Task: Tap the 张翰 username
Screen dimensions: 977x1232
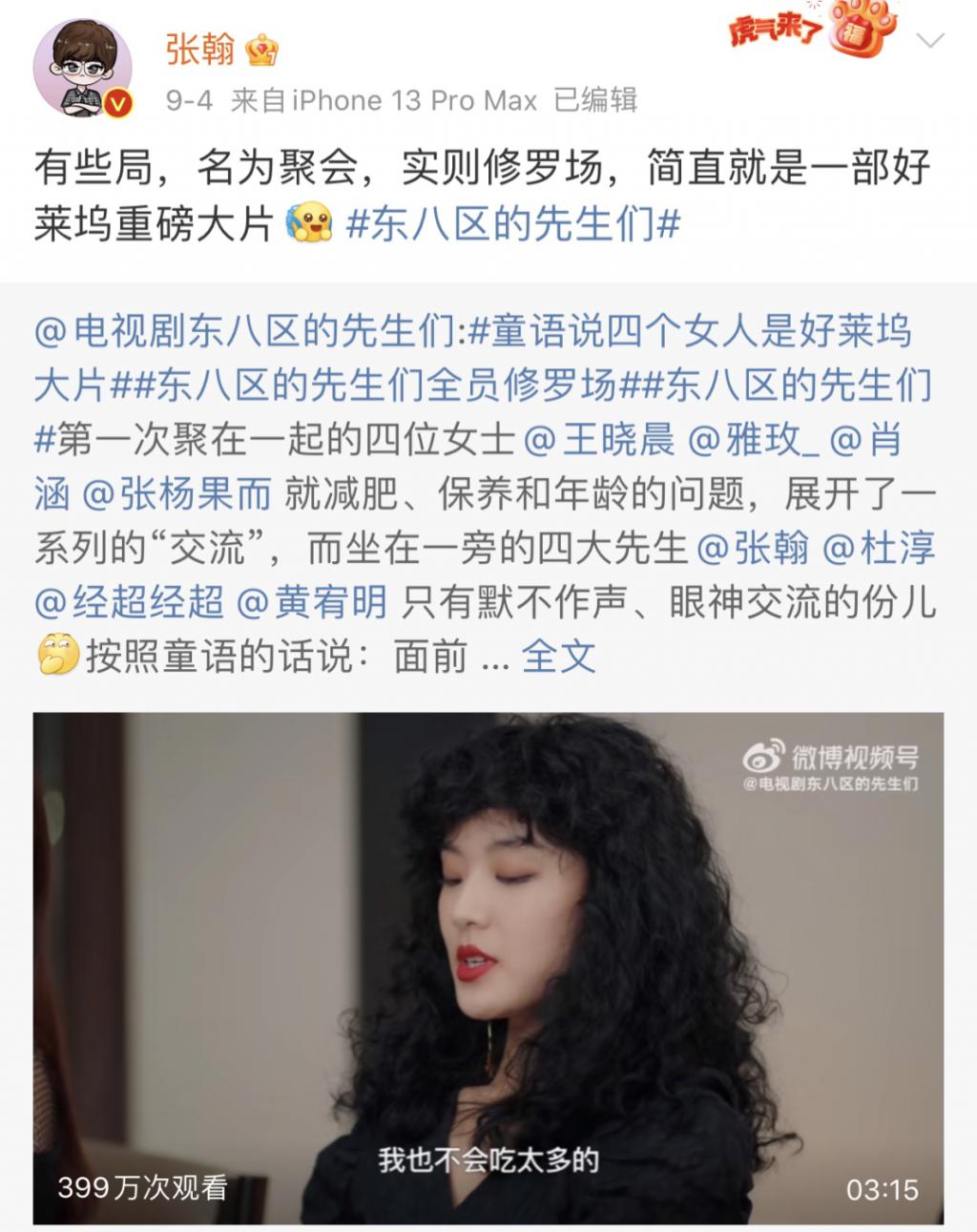Action: point(200,48)
